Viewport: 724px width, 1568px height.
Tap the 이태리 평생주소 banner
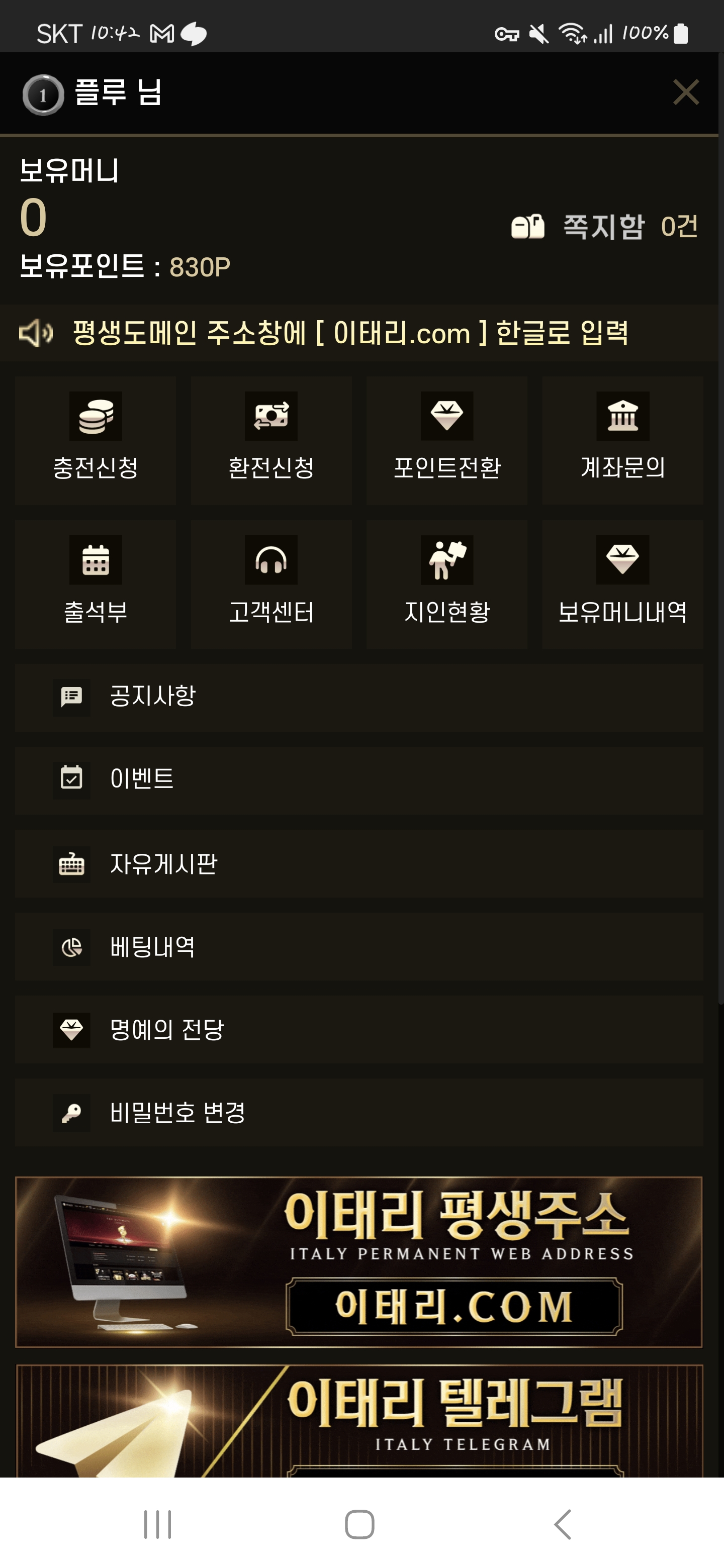coord(358,1262)
